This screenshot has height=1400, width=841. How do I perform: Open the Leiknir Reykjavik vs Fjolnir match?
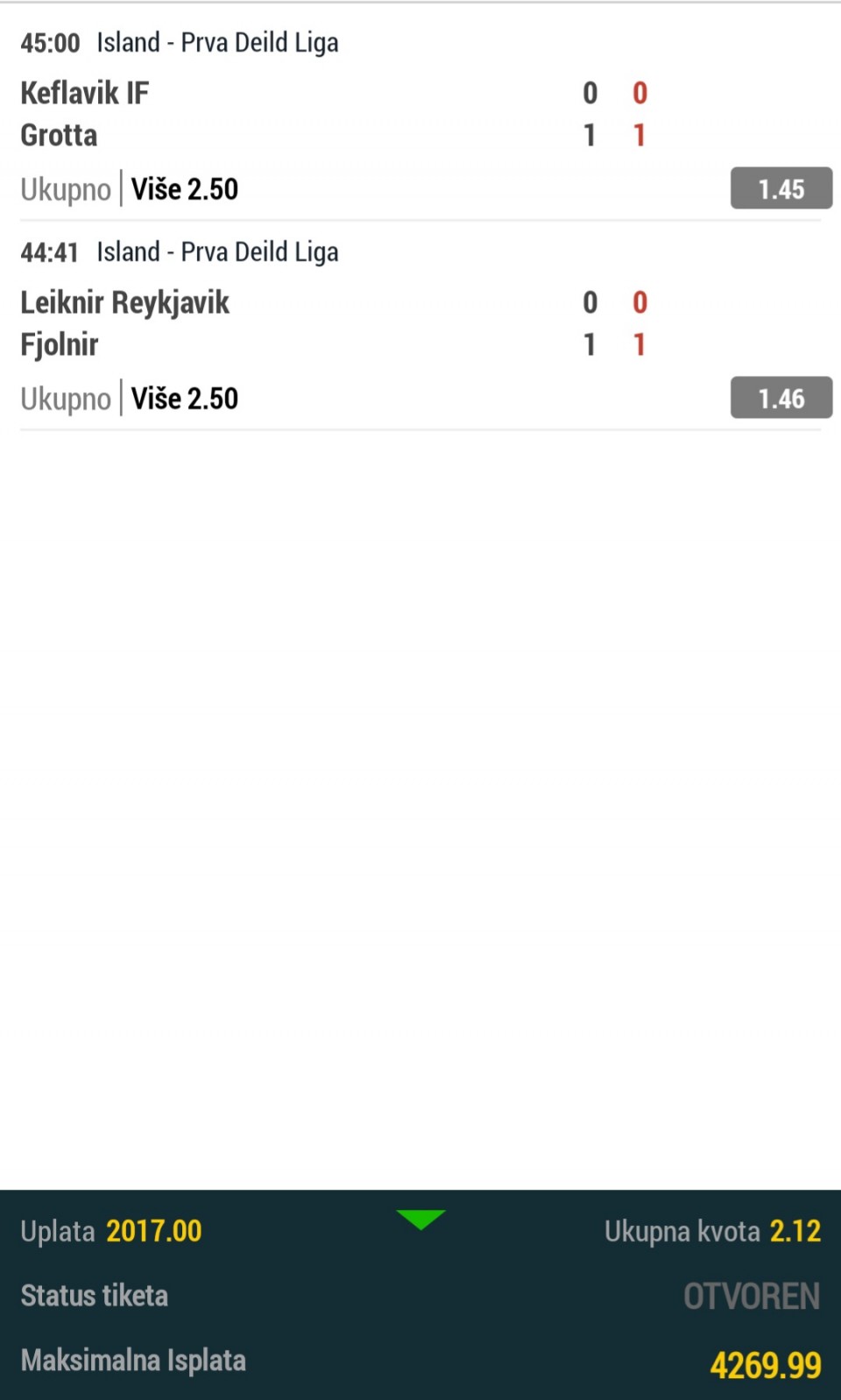coord(420,323)
